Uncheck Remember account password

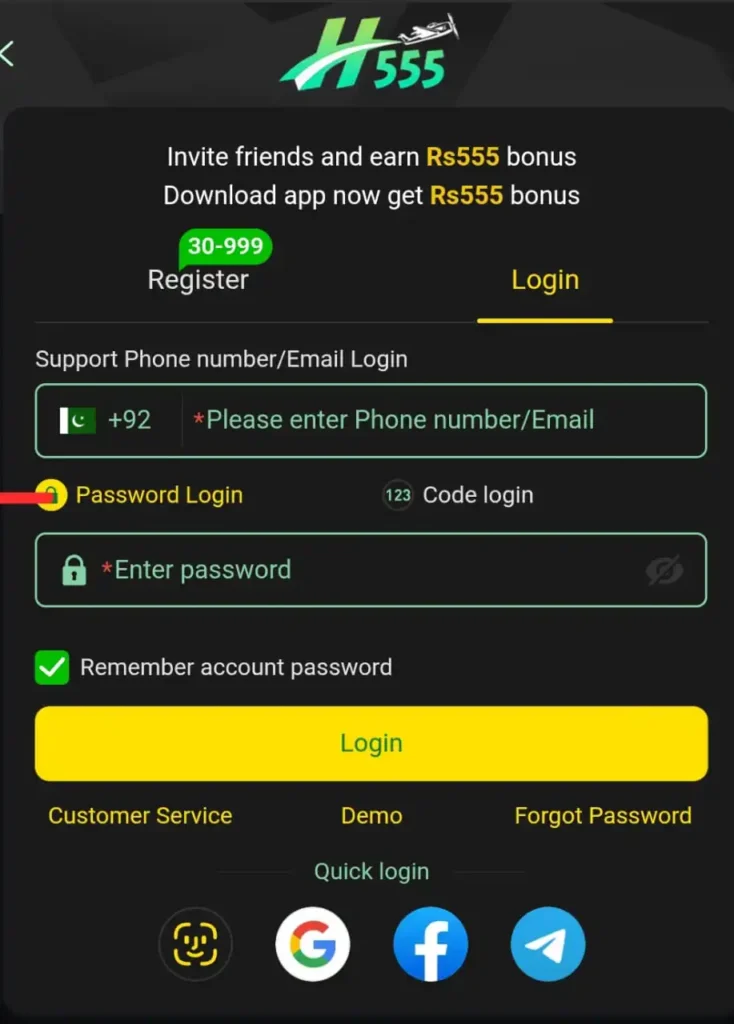point(51,667)
